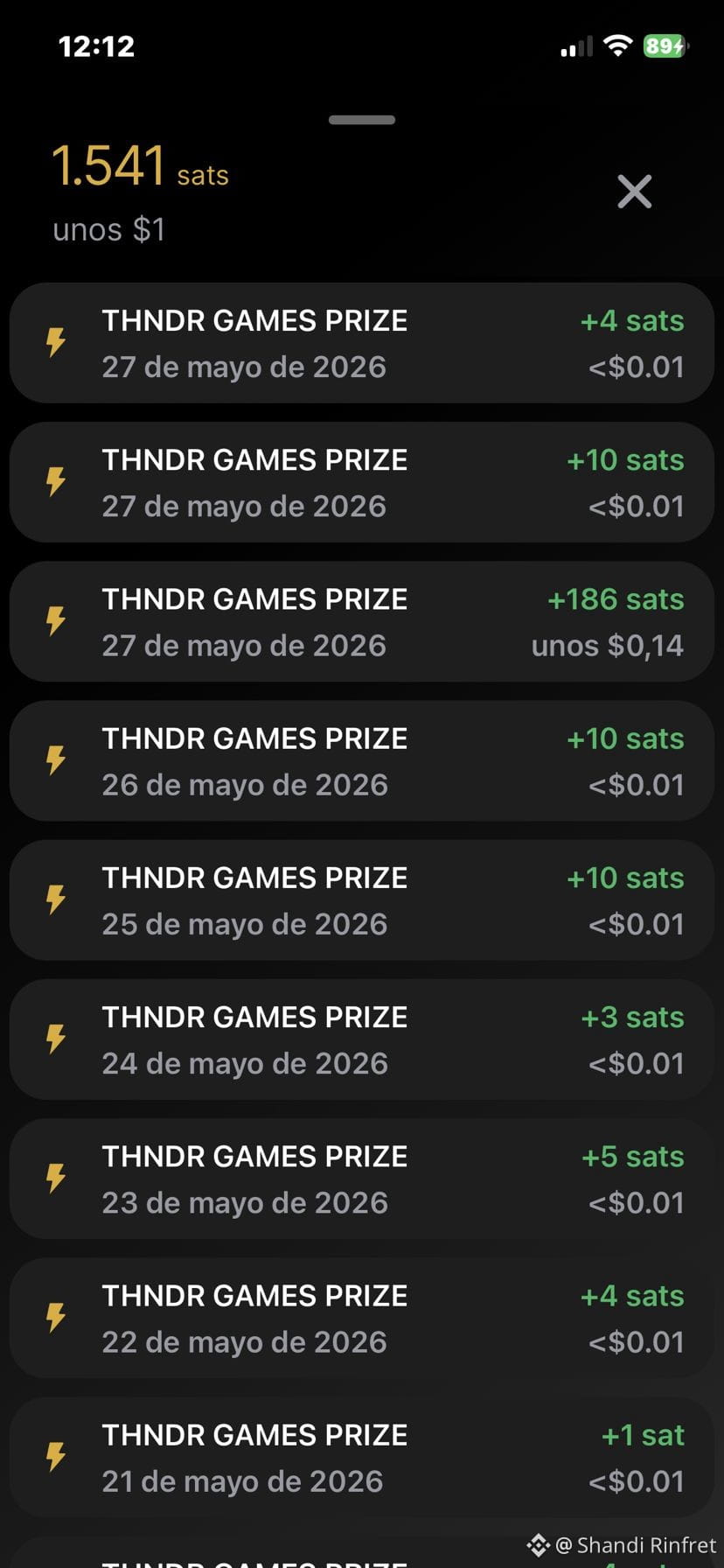View the 23 de mayo +5 sats transaction
The image size is (724, 1568).
(362, 1178)
